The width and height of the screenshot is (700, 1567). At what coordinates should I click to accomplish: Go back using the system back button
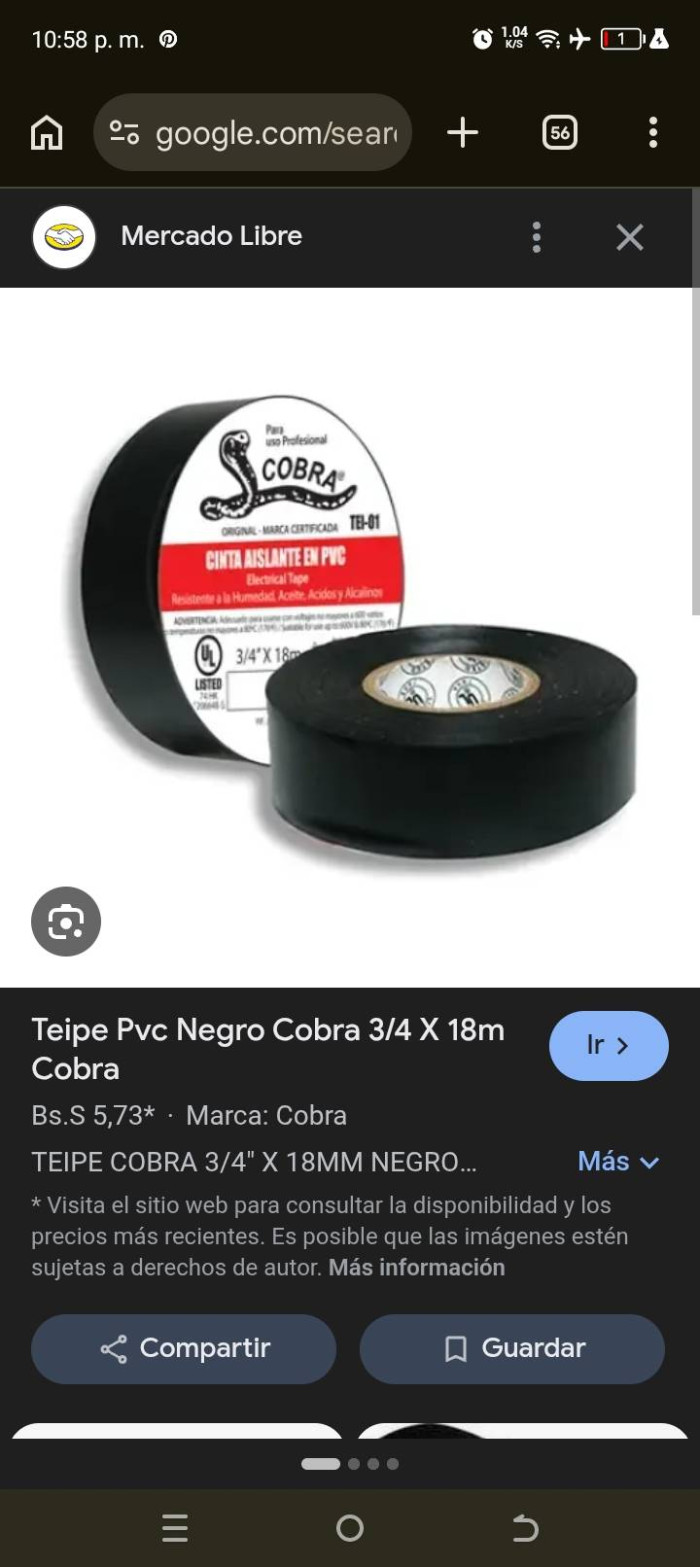[525, 1528]
